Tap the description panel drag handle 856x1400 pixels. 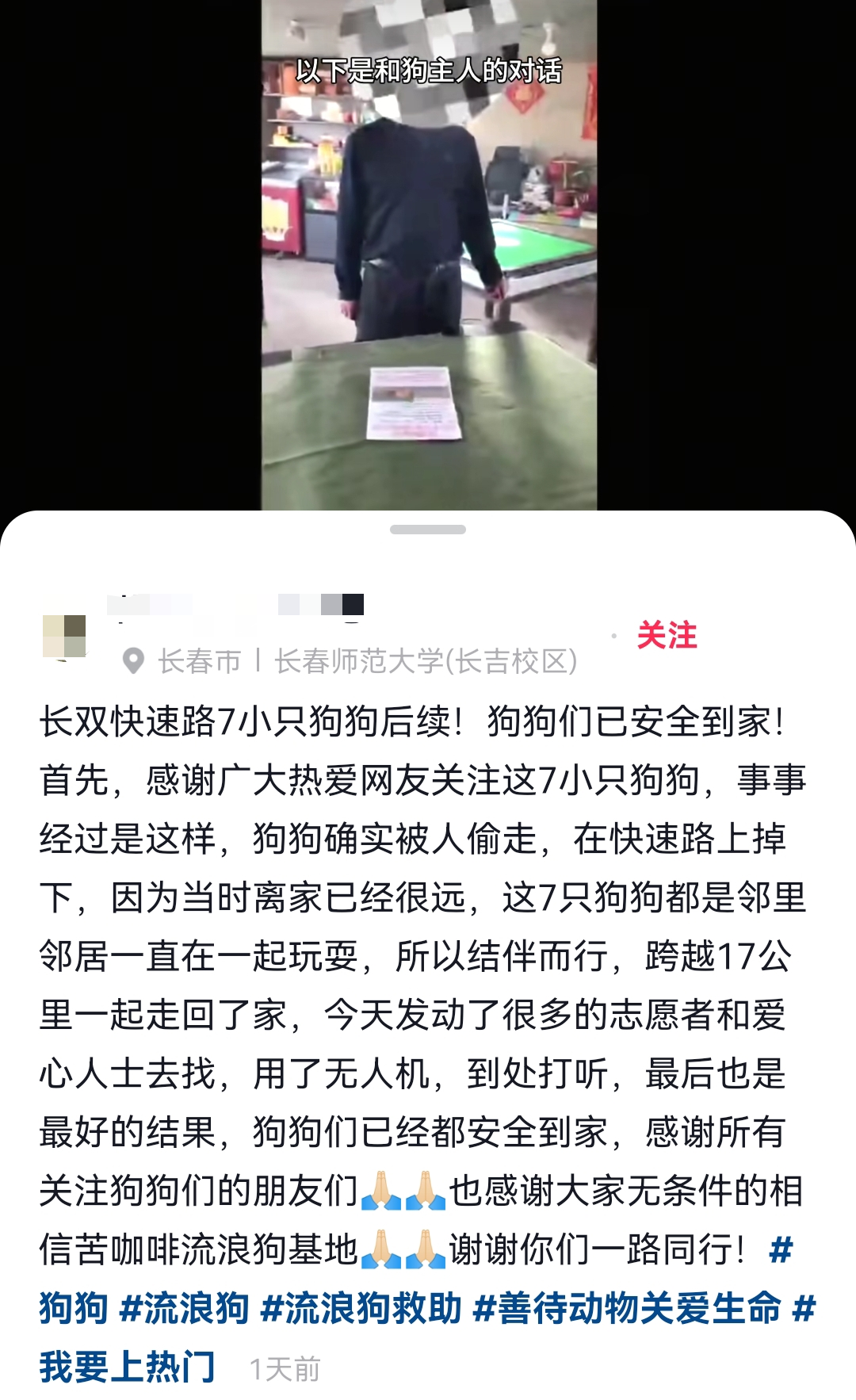[428, 530]
